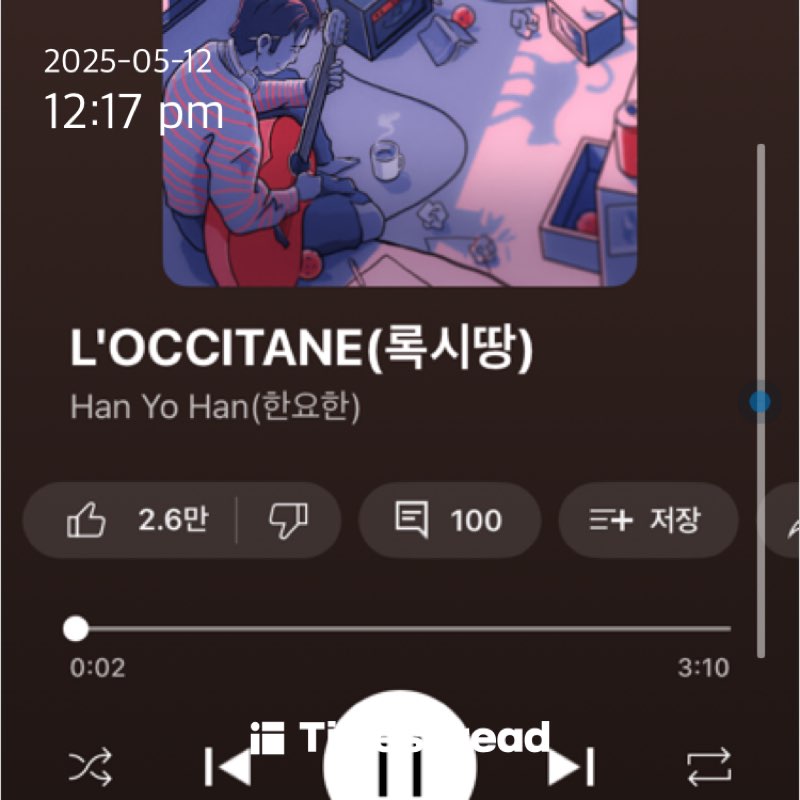Toggle shuffle mode
The image size is (800, 800).
[90, 768]
